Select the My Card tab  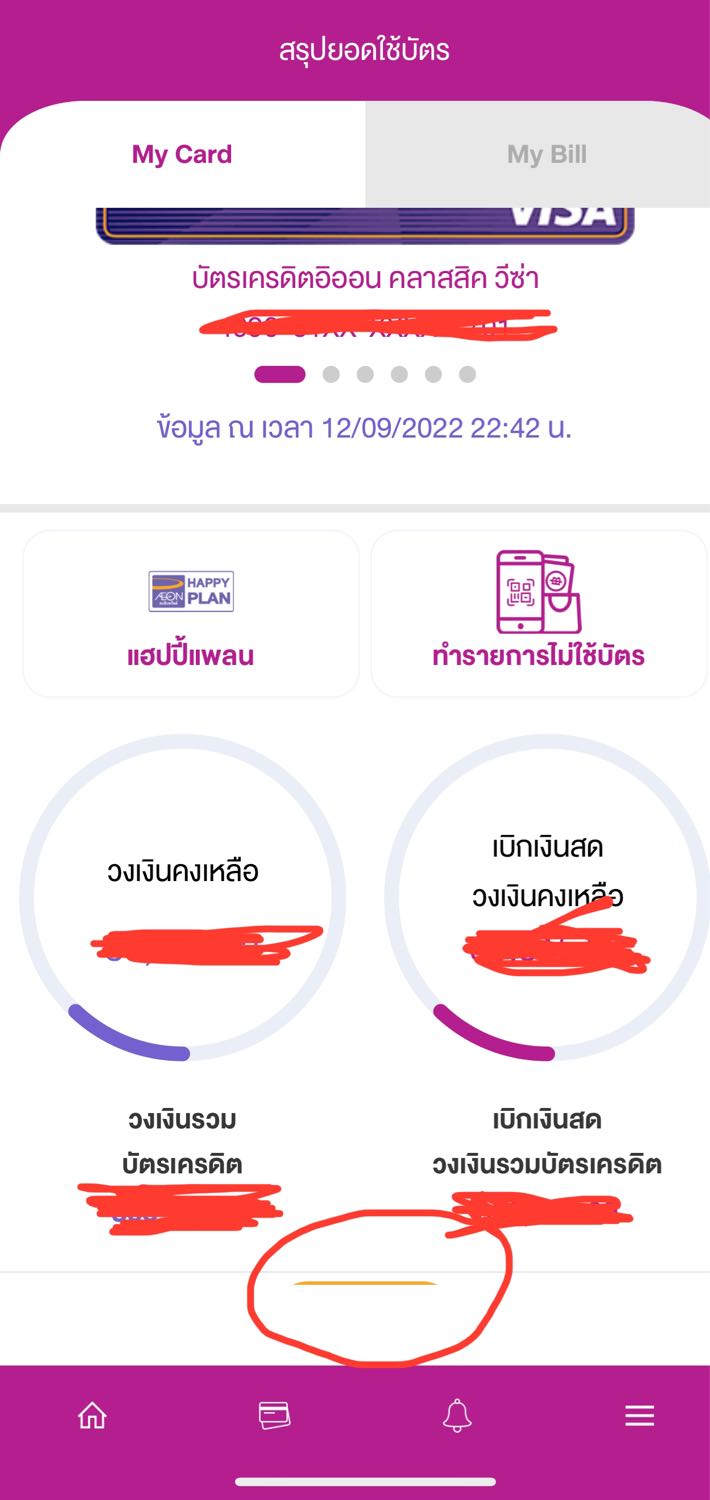tap(182, 154)
